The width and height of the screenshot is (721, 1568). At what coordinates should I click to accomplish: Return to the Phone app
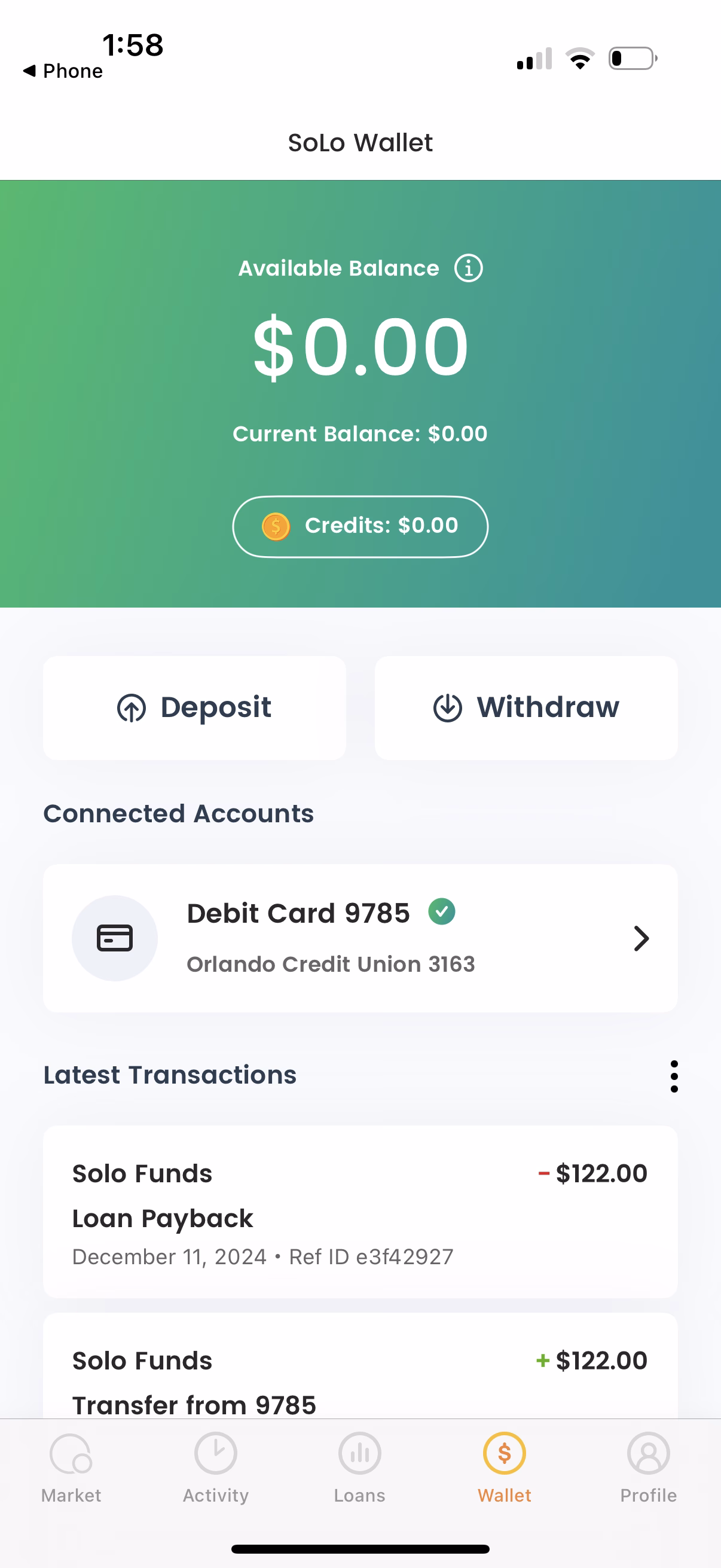tap(63, 71)
